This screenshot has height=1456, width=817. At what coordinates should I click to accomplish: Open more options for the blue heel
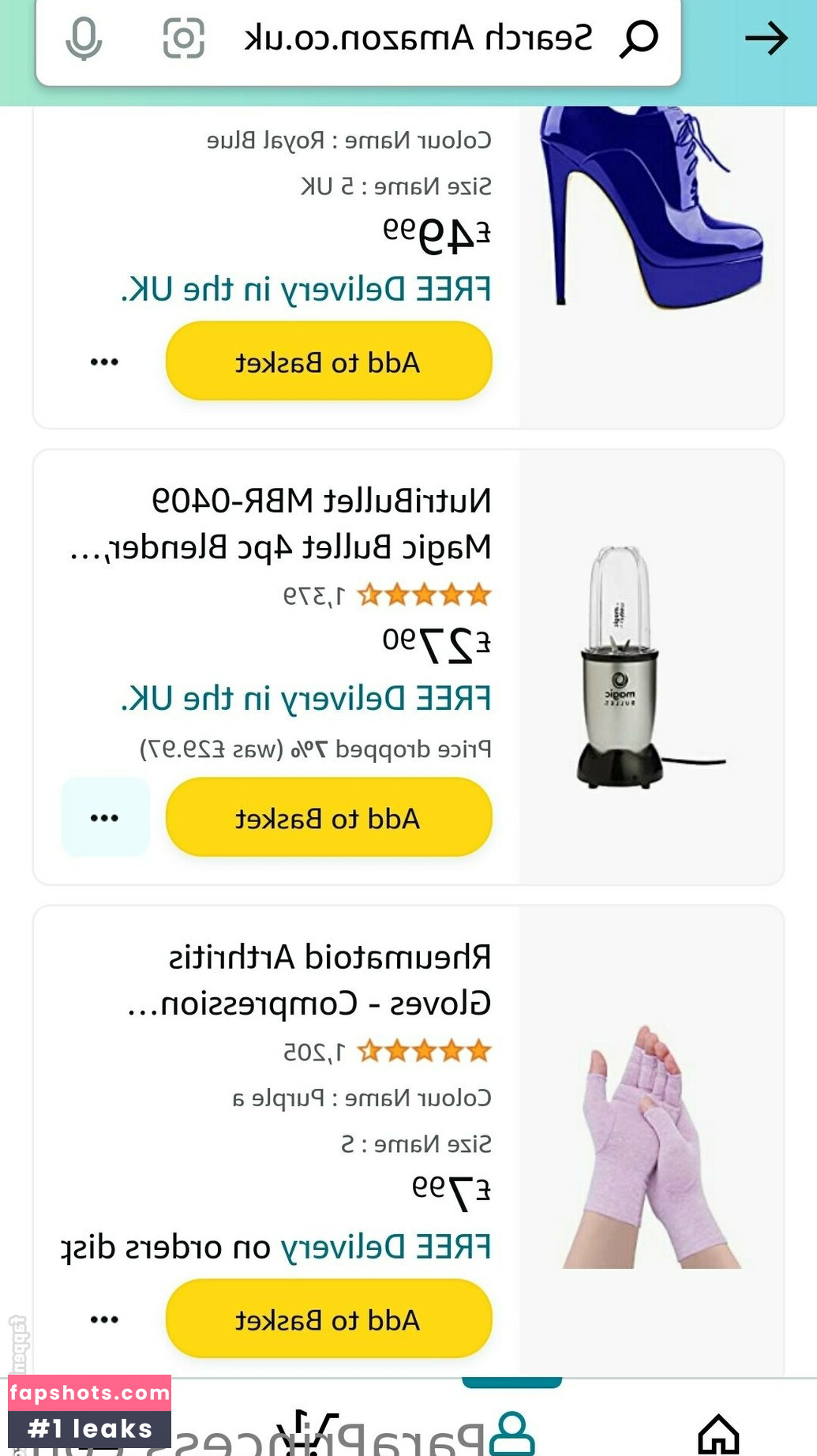click(104, 362)
